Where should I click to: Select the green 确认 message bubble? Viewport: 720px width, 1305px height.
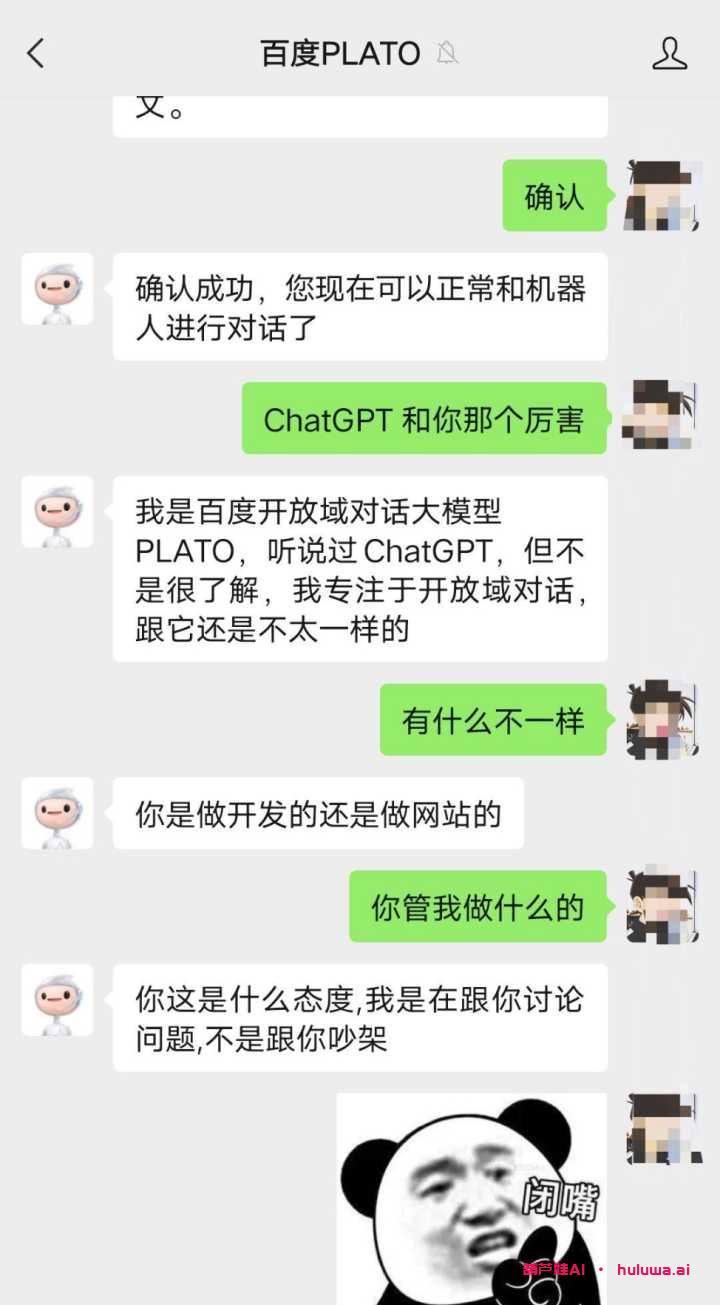pyautogui.click(x=554, y=195)
